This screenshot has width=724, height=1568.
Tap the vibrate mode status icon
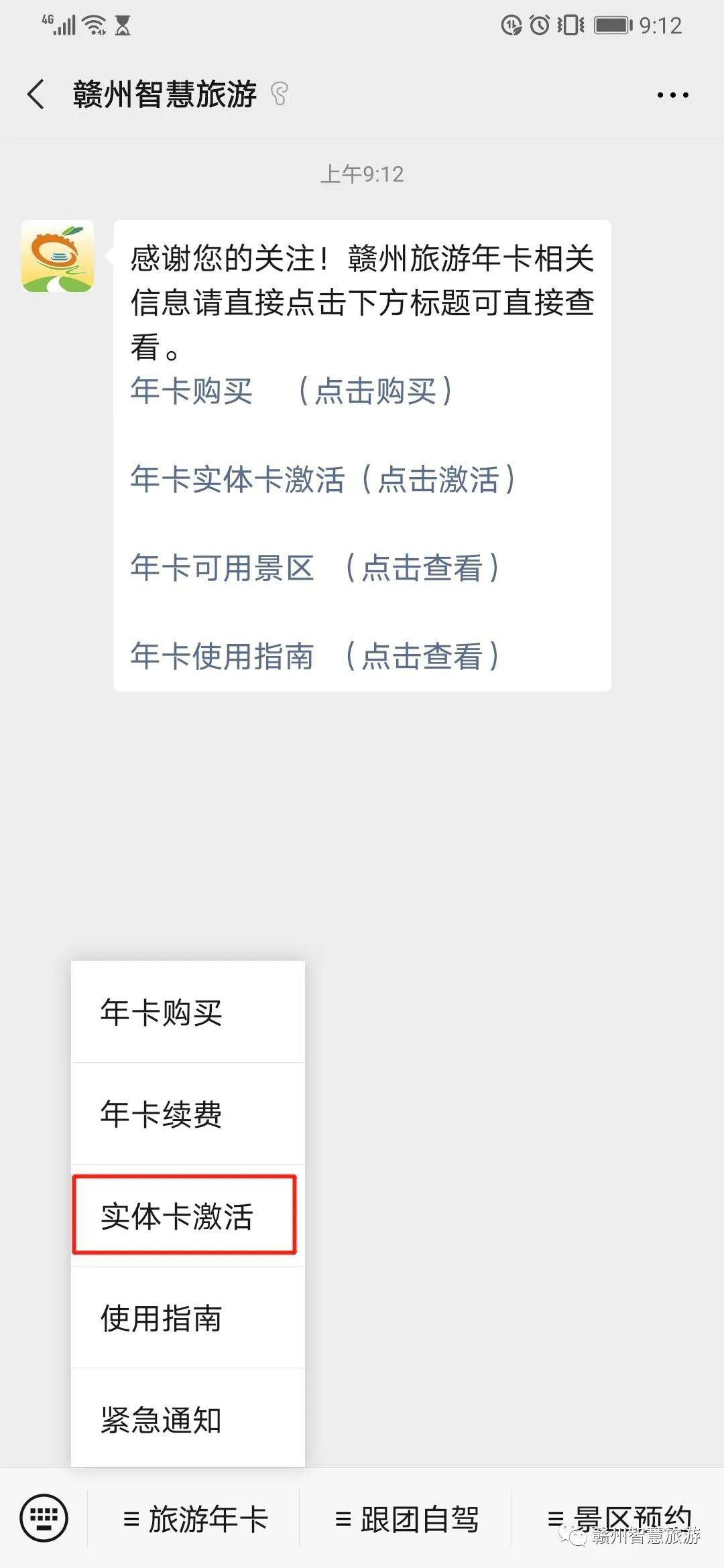pyautogui.click(x=569, y=25)
